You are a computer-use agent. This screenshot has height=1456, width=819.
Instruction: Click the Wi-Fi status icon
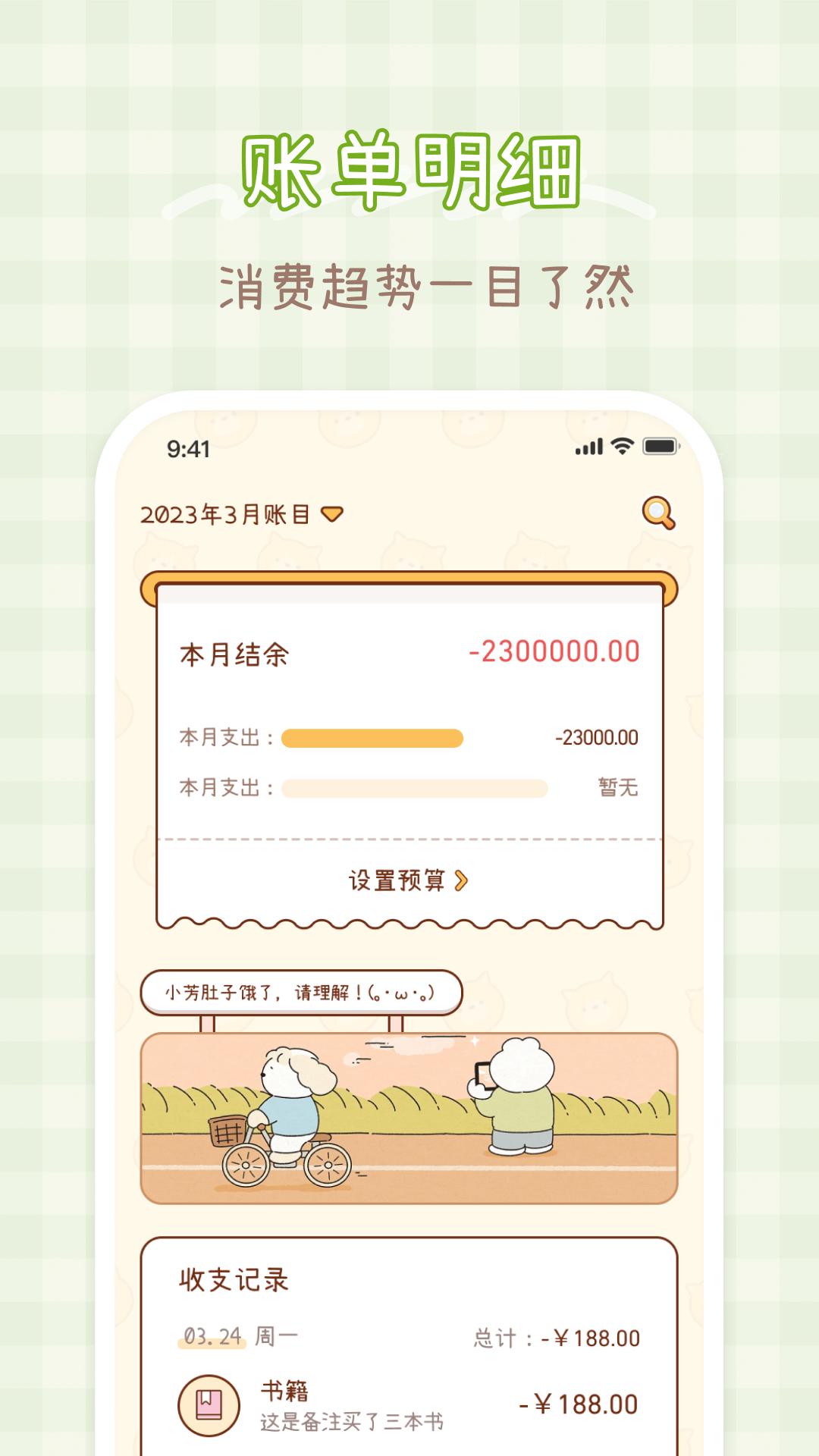point(622,448)
